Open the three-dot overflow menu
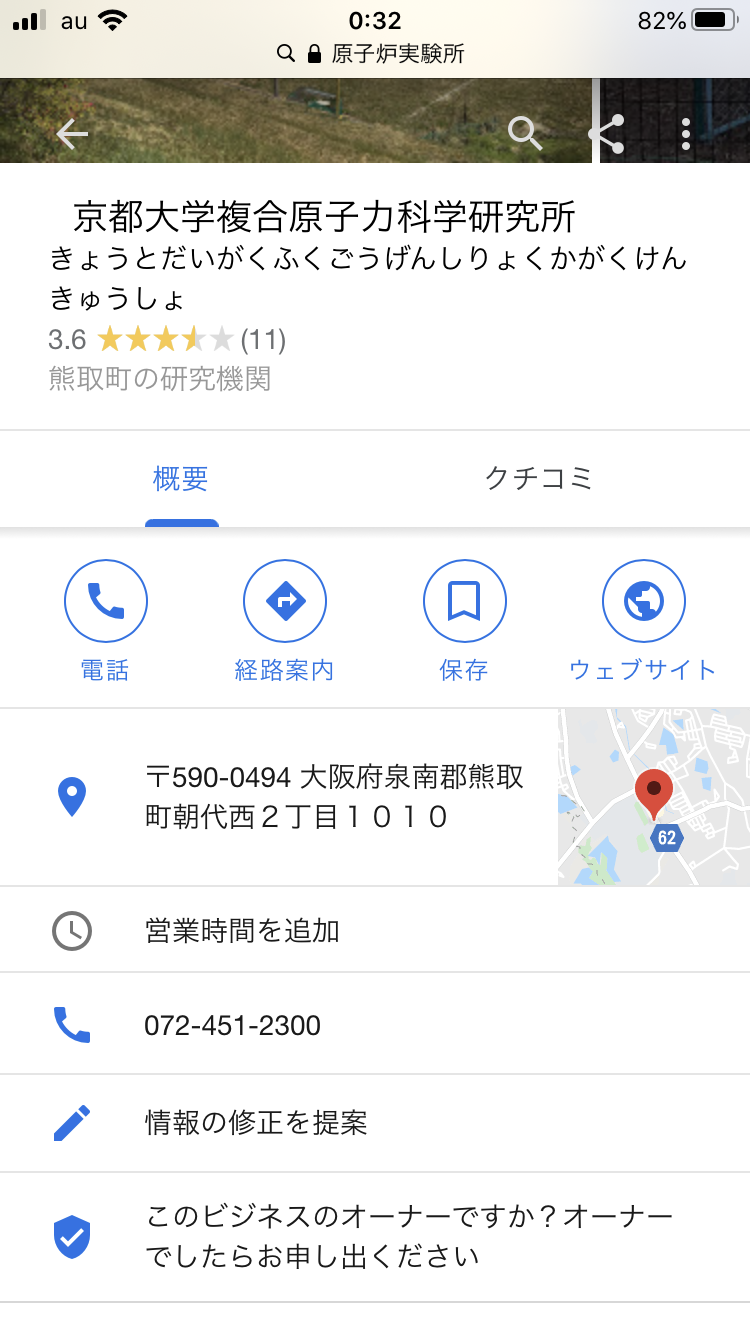750x1334 pixels. pyautogui.click(x=686, y=134)
